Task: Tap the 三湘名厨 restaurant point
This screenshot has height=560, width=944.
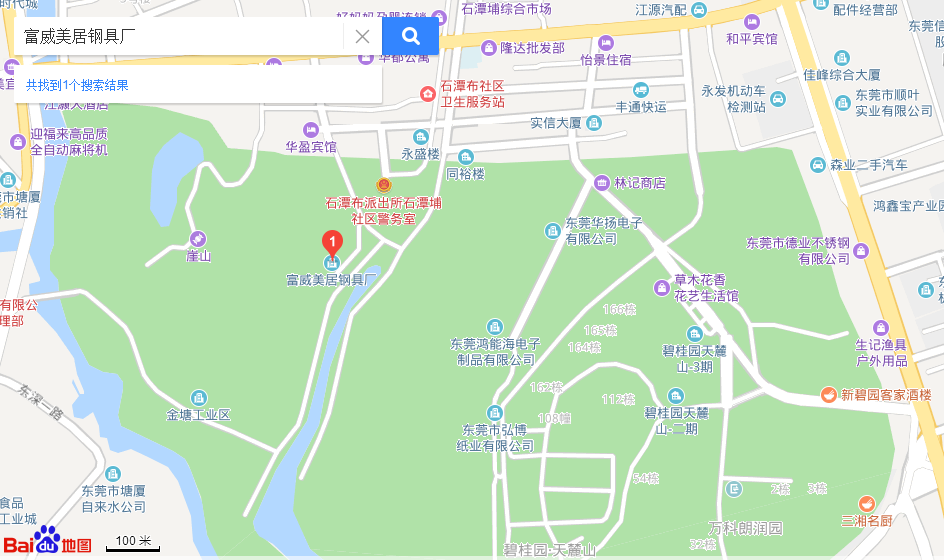Action: click(x=866, y=505)
